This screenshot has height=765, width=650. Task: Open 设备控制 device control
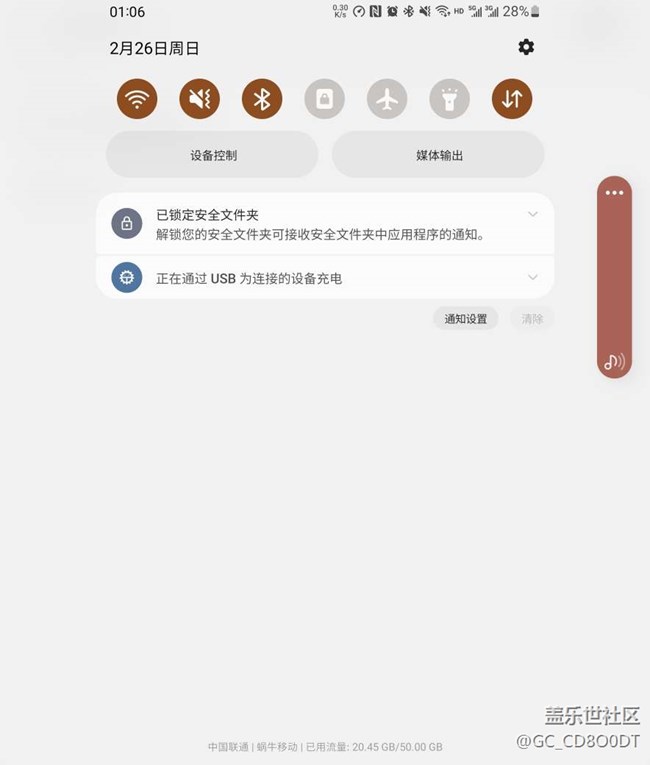pos(212,155)
